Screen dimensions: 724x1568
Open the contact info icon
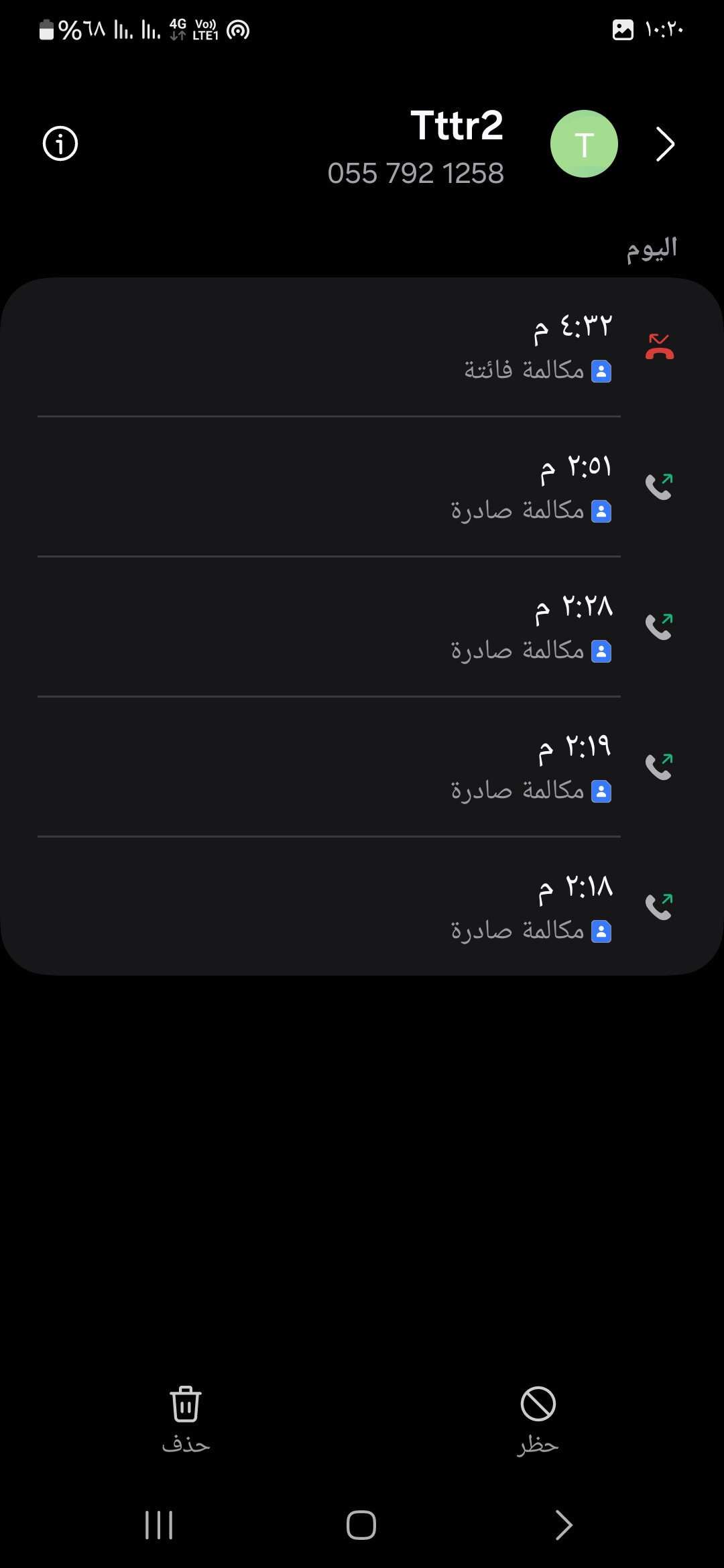click(x=60, y=143)
